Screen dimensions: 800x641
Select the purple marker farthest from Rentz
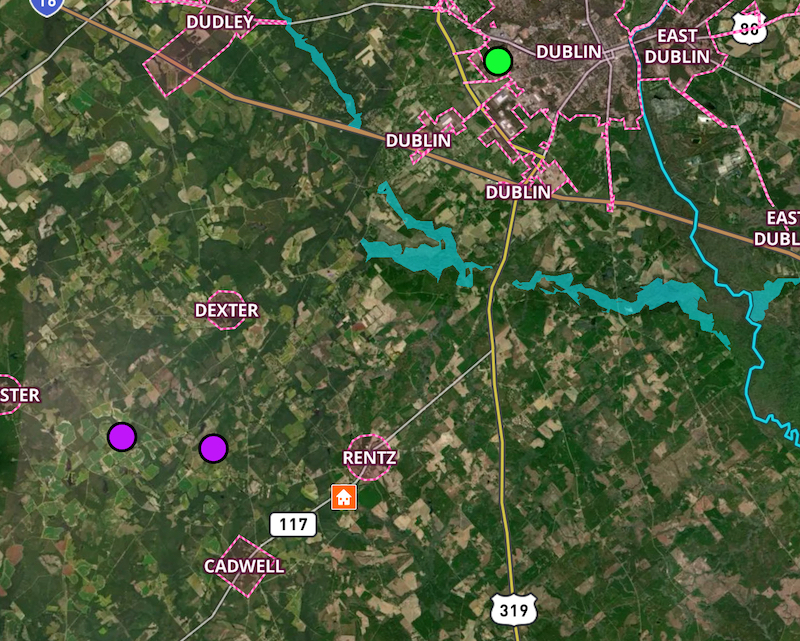click(x=122, y=437)
